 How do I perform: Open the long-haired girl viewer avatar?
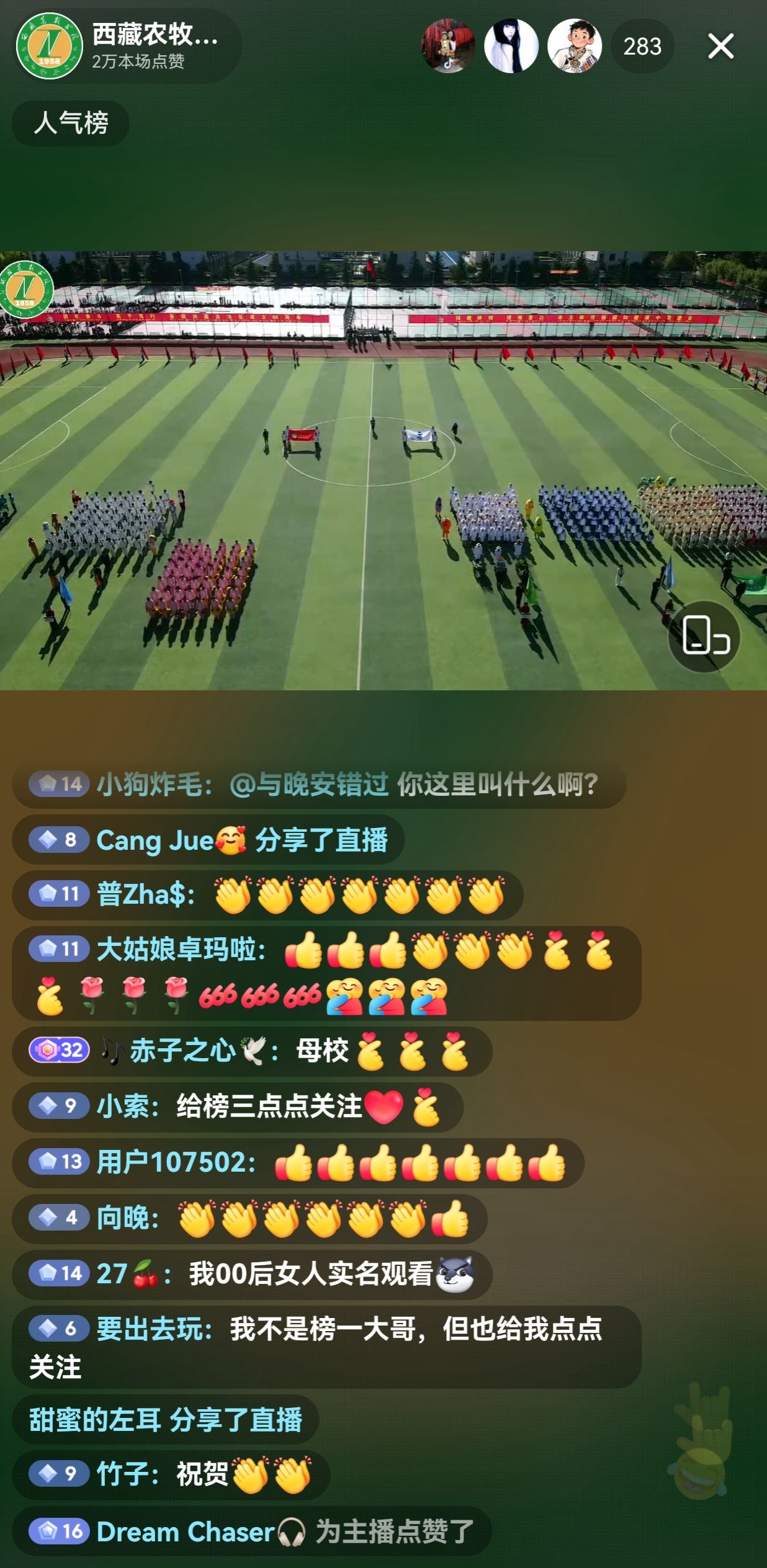[x=511, y=47]
